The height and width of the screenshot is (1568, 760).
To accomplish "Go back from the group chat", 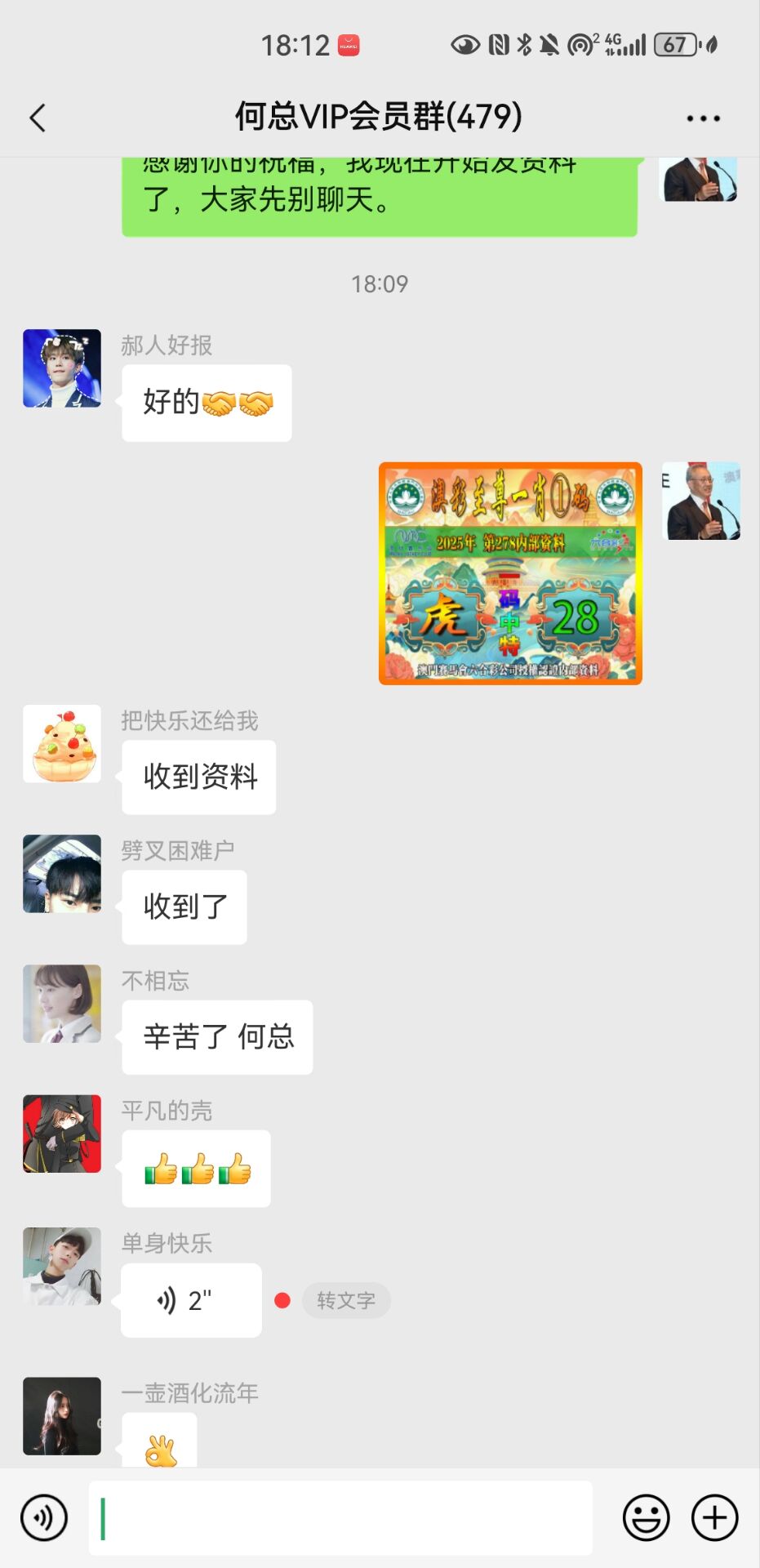I will [x=38, y=118].
